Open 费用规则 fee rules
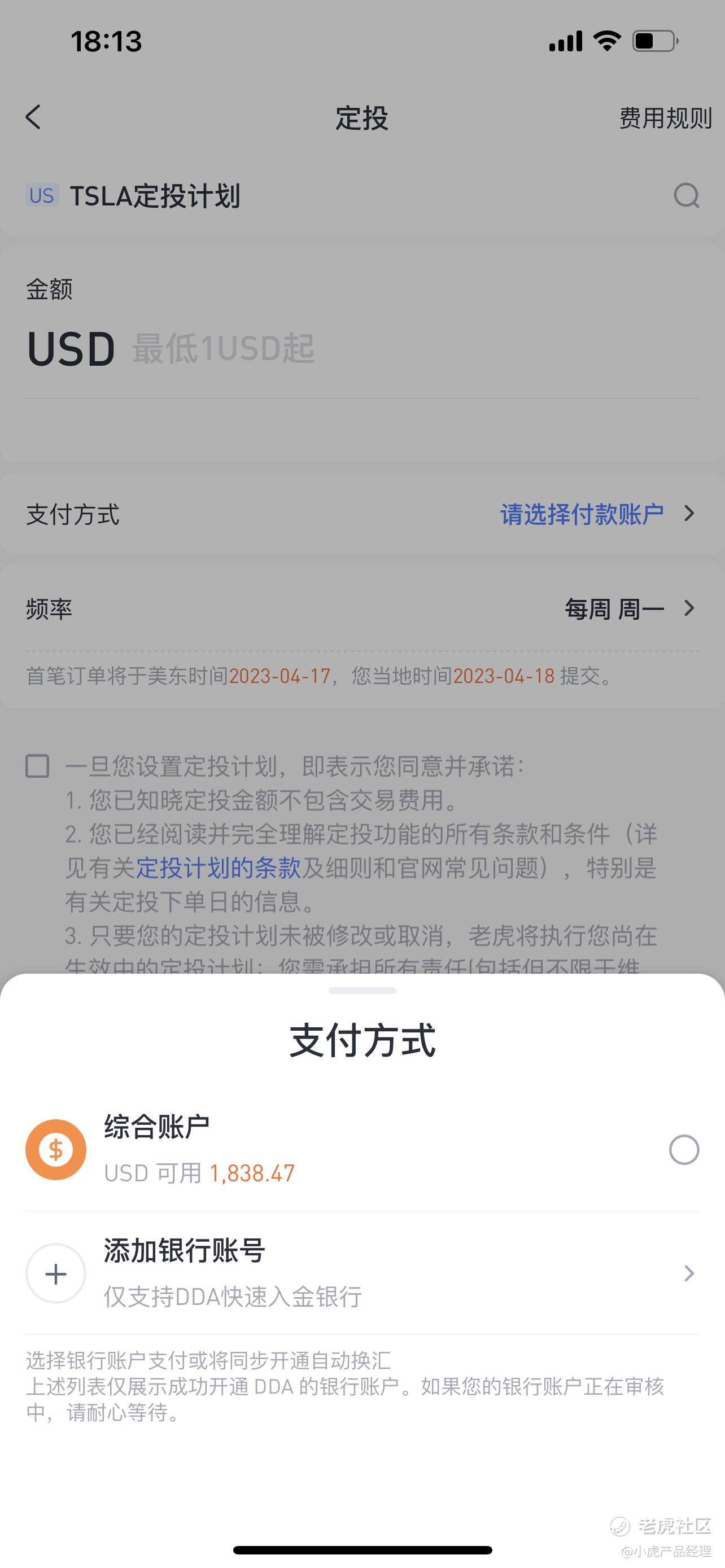 coord(665,118)
